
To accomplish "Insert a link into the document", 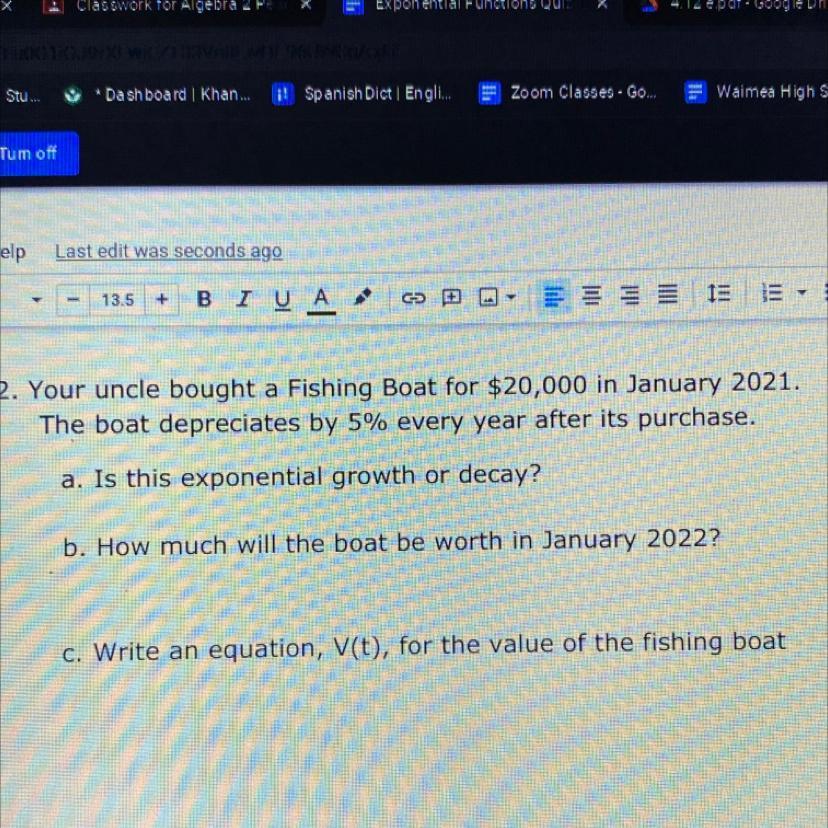I will 413,298.
